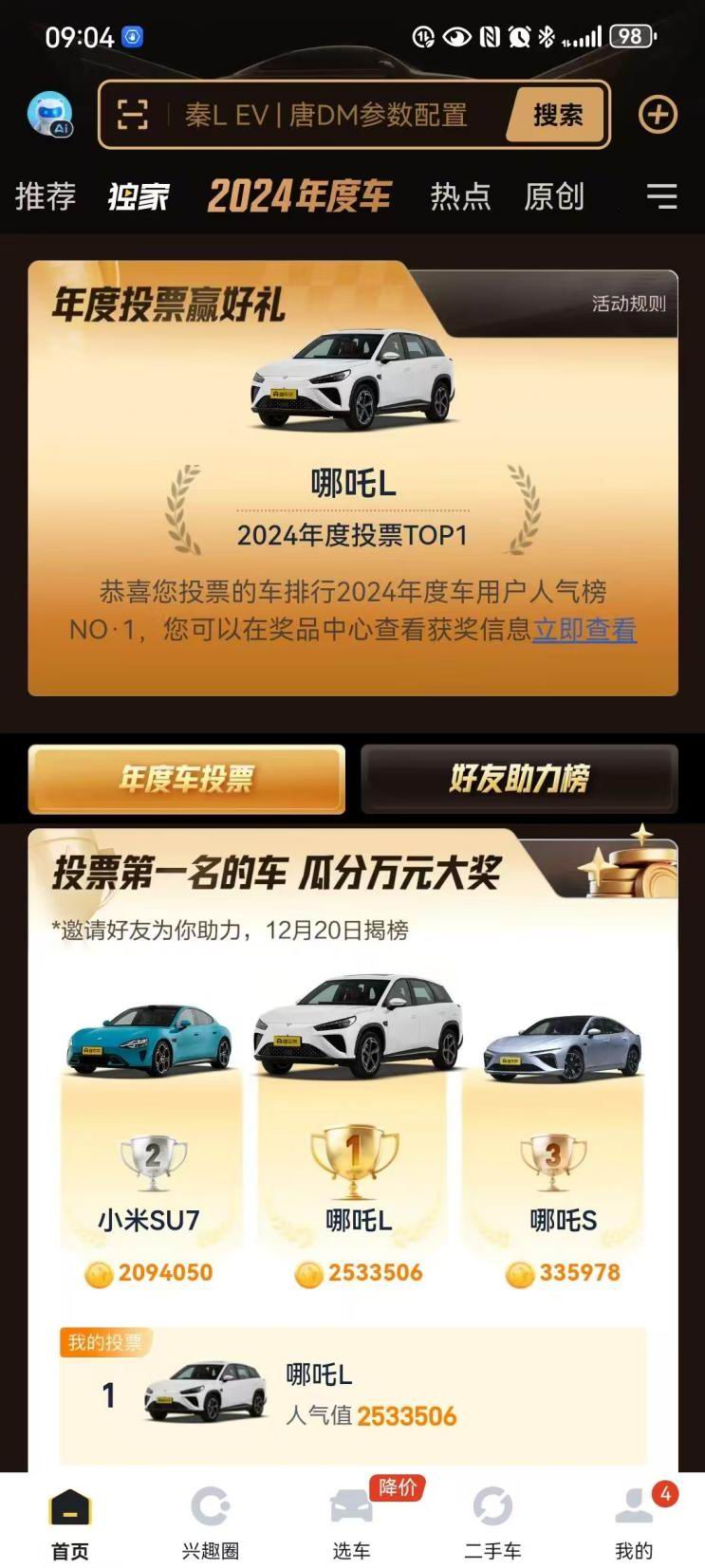View 活动规则 activity rules
Screen dimensions: 705x1568
pyautogui.click(x=628, y=304)
